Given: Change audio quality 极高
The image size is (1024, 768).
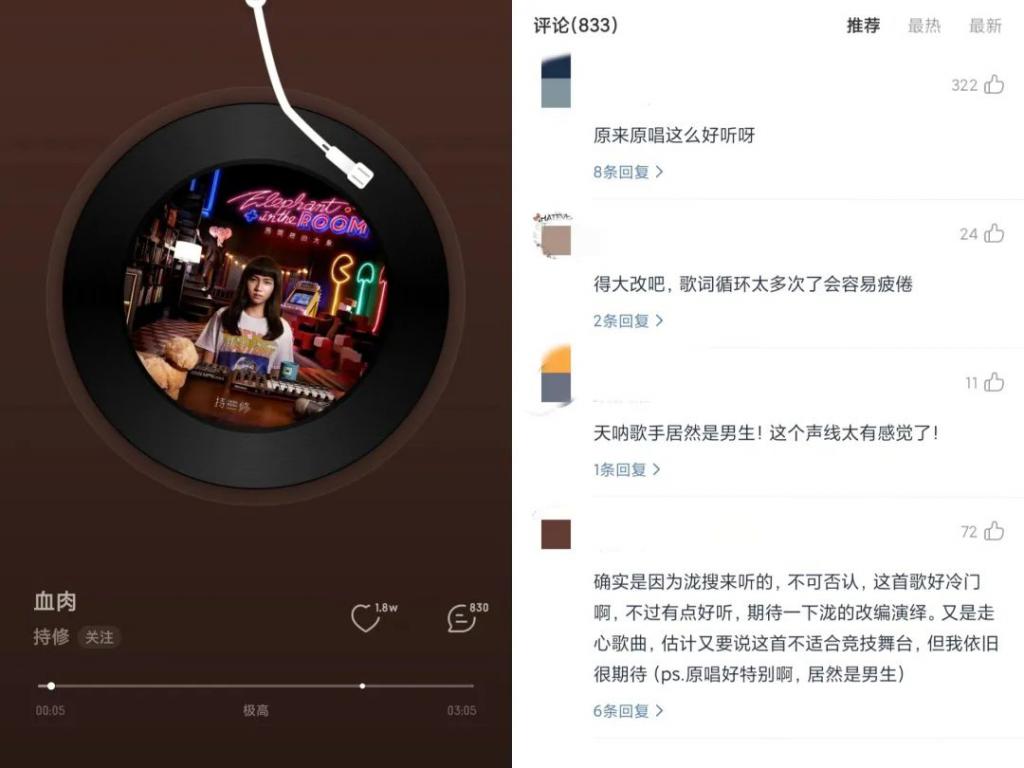Looking at the screenshot, I should tap(256, 710).
